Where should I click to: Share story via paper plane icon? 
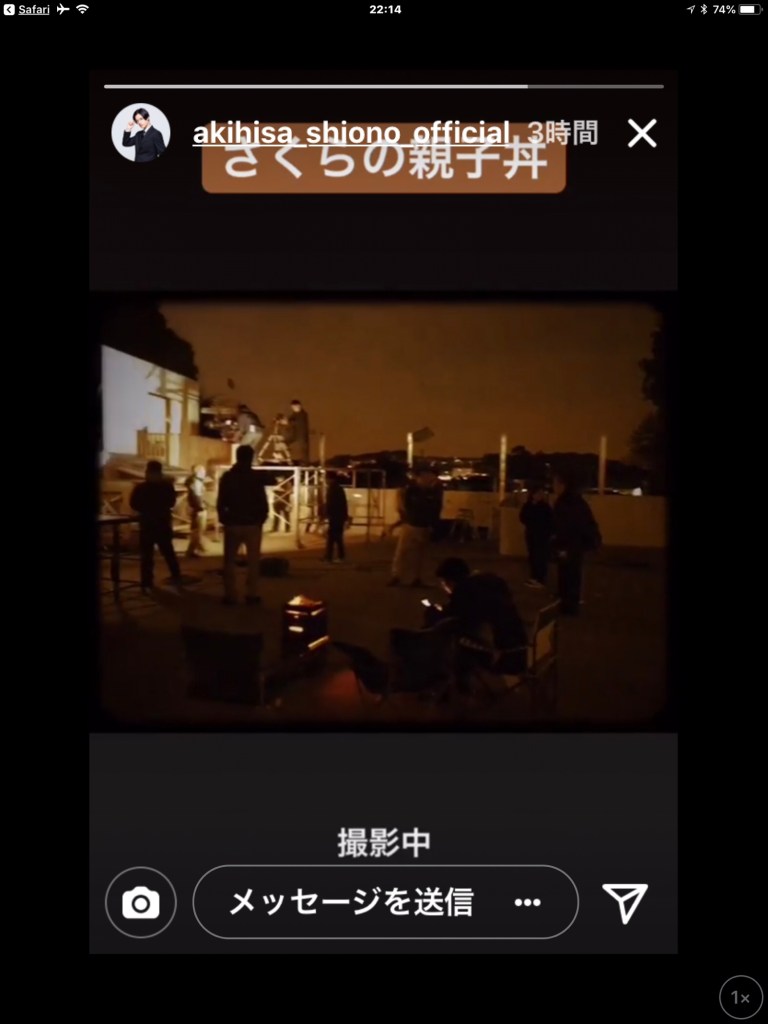click(x=626, y=902)
